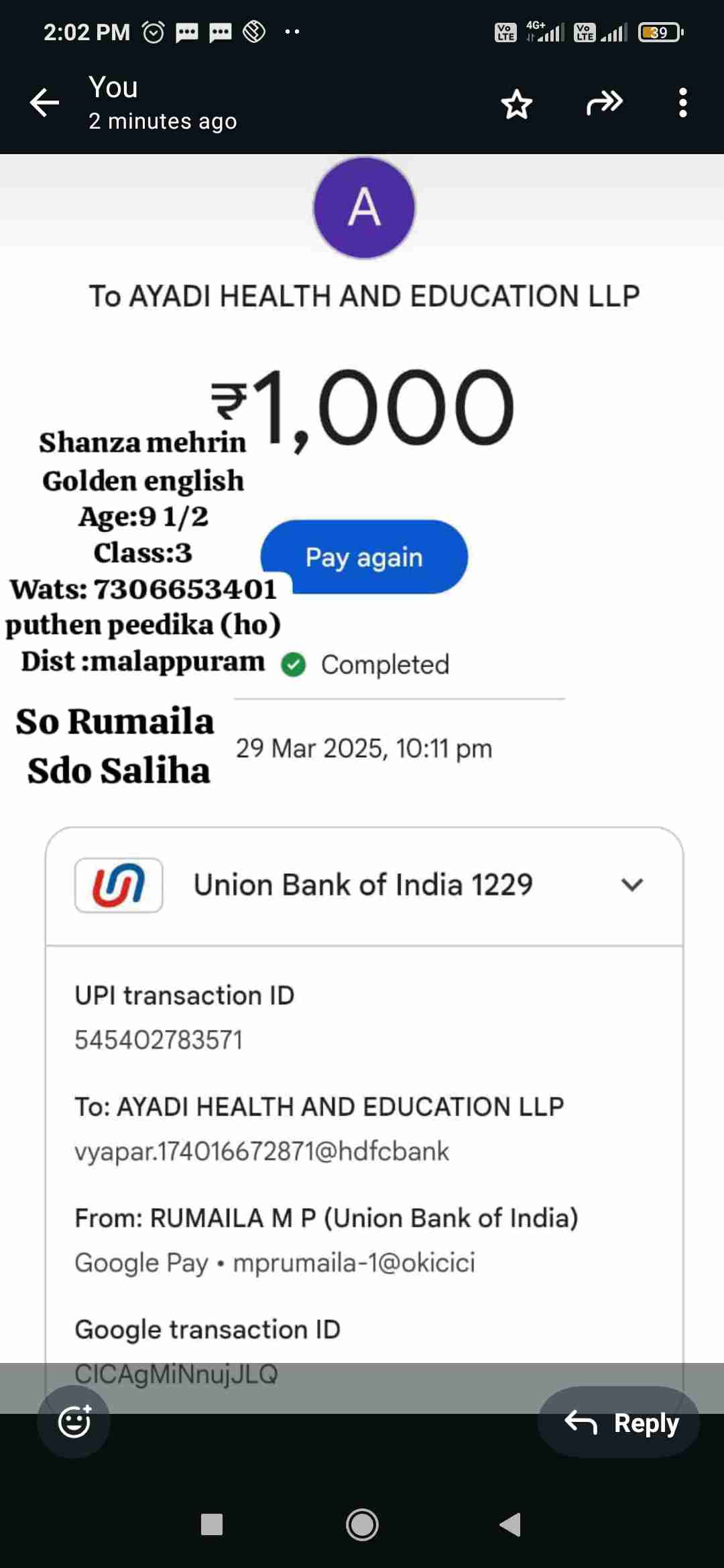Open recent apps from the navigation bar
724x1568 pixels.
click(x=212, y=1524)
